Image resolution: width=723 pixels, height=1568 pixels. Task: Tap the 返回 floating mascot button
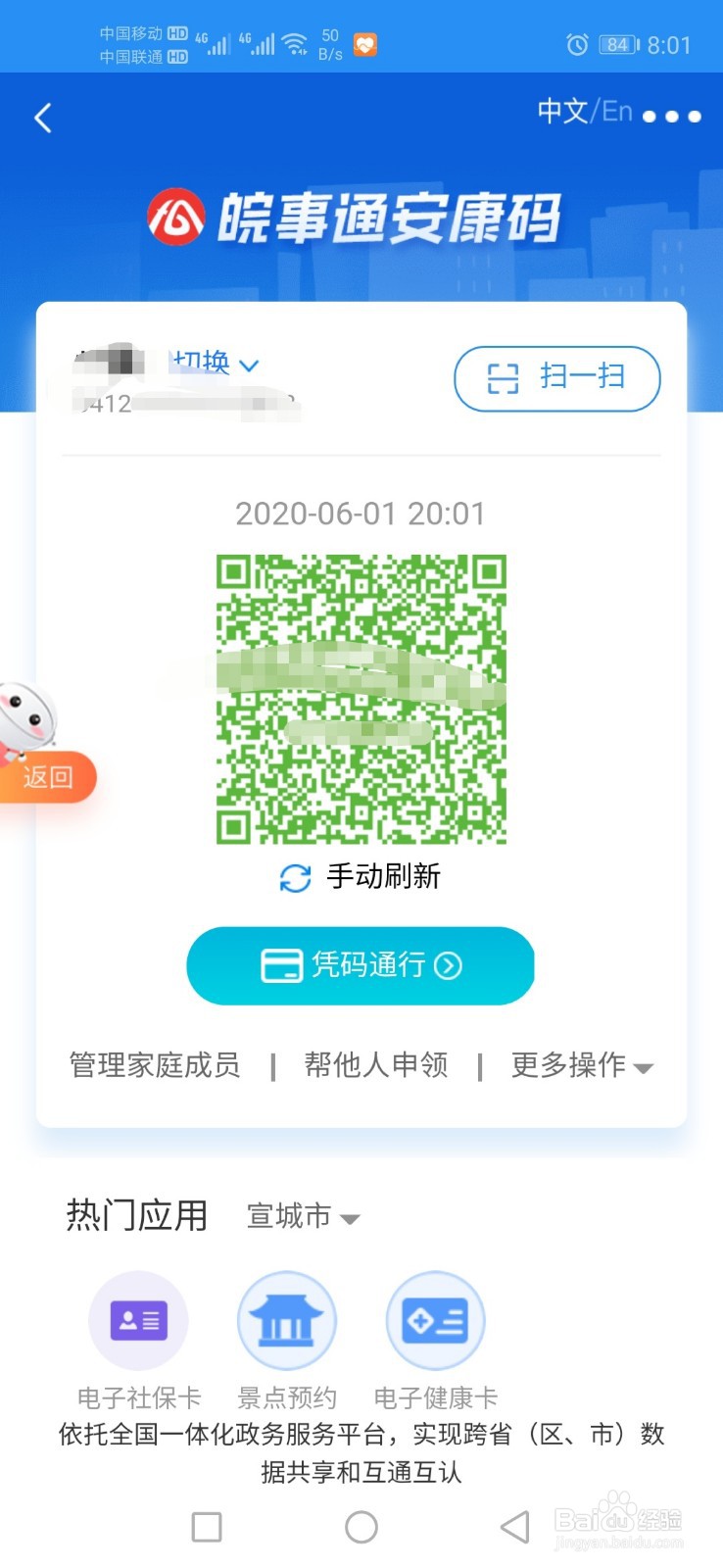coord(46,777)
